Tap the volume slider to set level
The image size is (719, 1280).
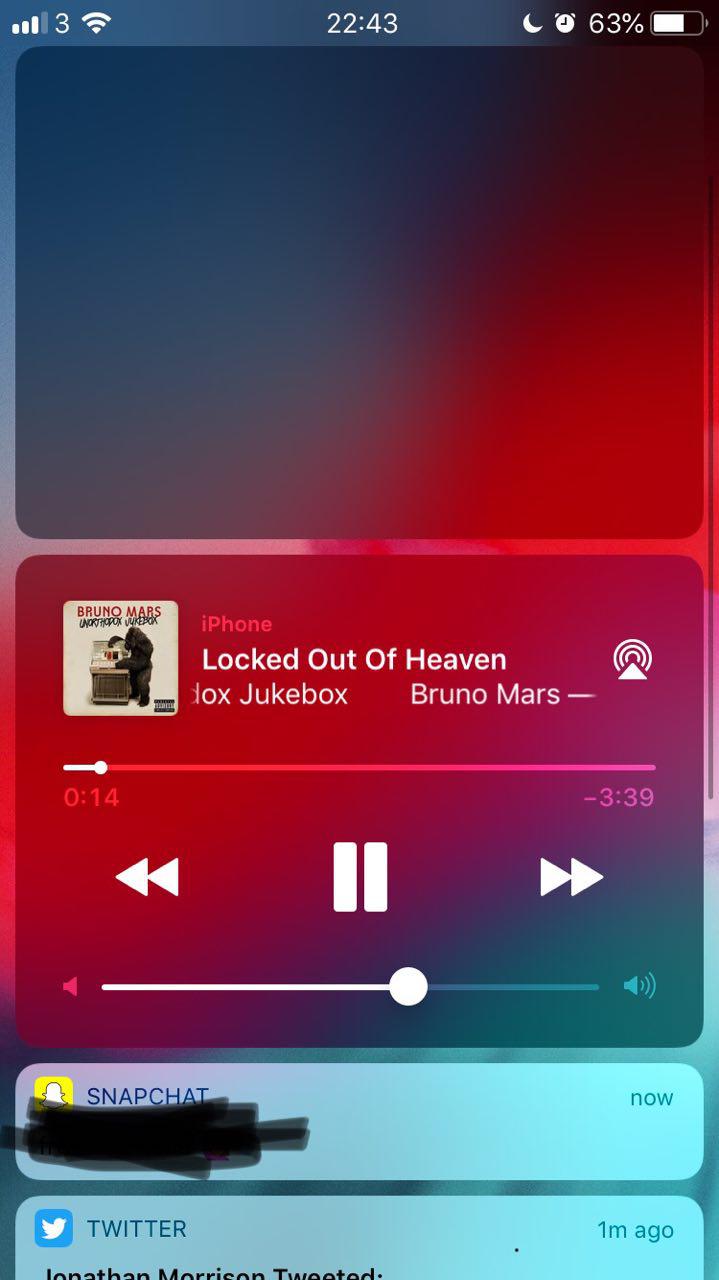click(x=350, y=987)
